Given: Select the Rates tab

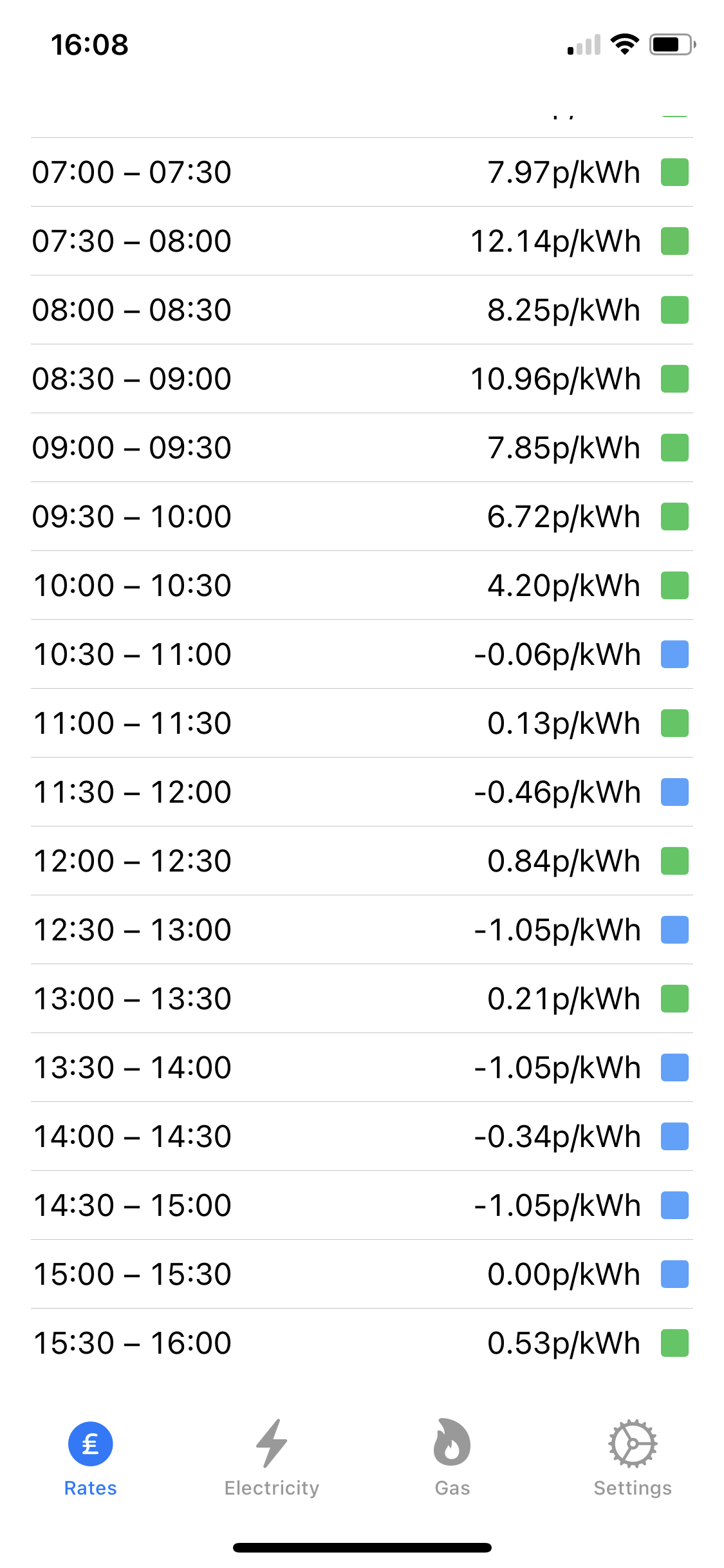Looking at the screenshot, I should pyautogui.click(x=91, y=1458).
